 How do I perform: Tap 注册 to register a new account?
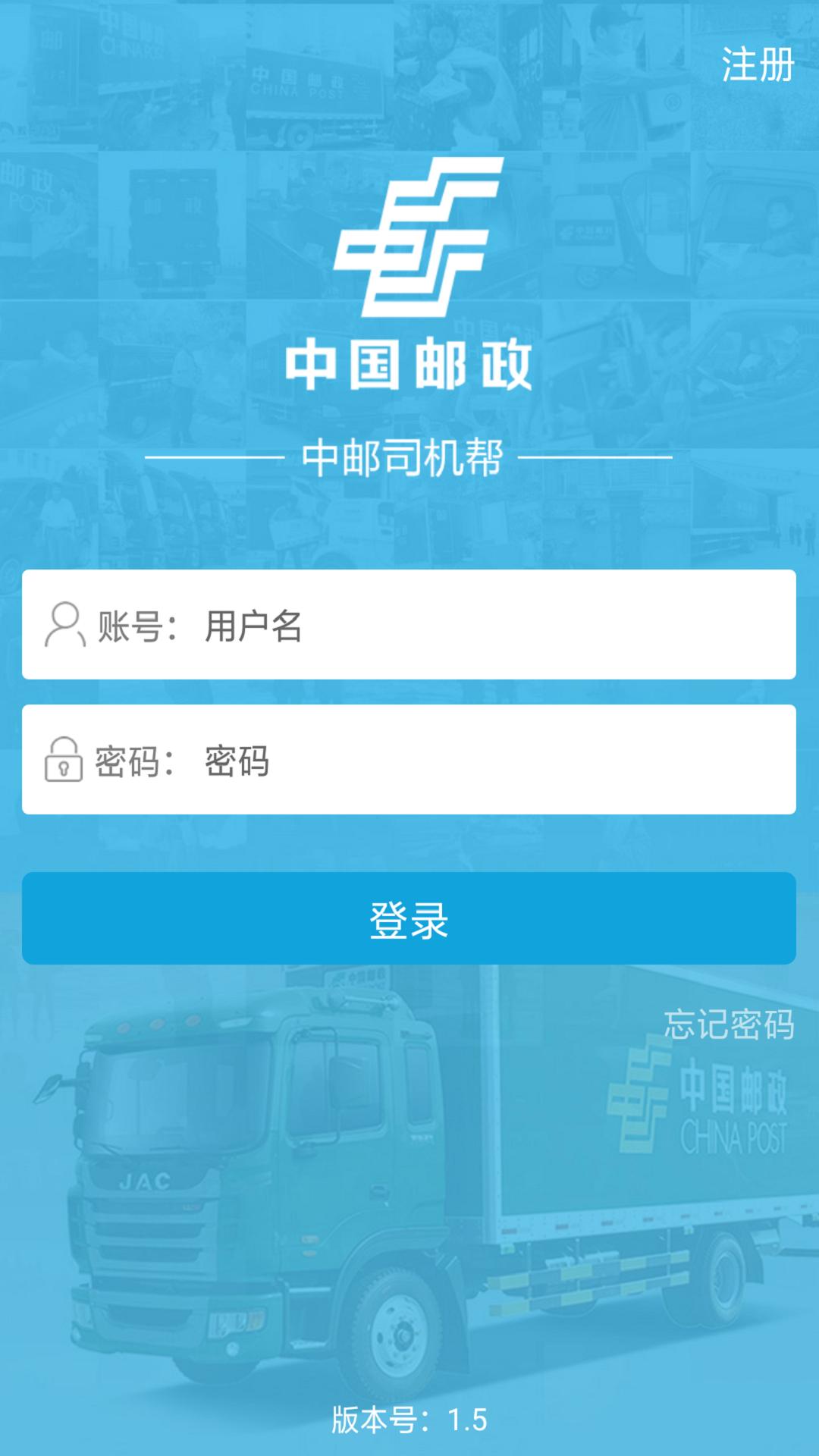point(757,64)
